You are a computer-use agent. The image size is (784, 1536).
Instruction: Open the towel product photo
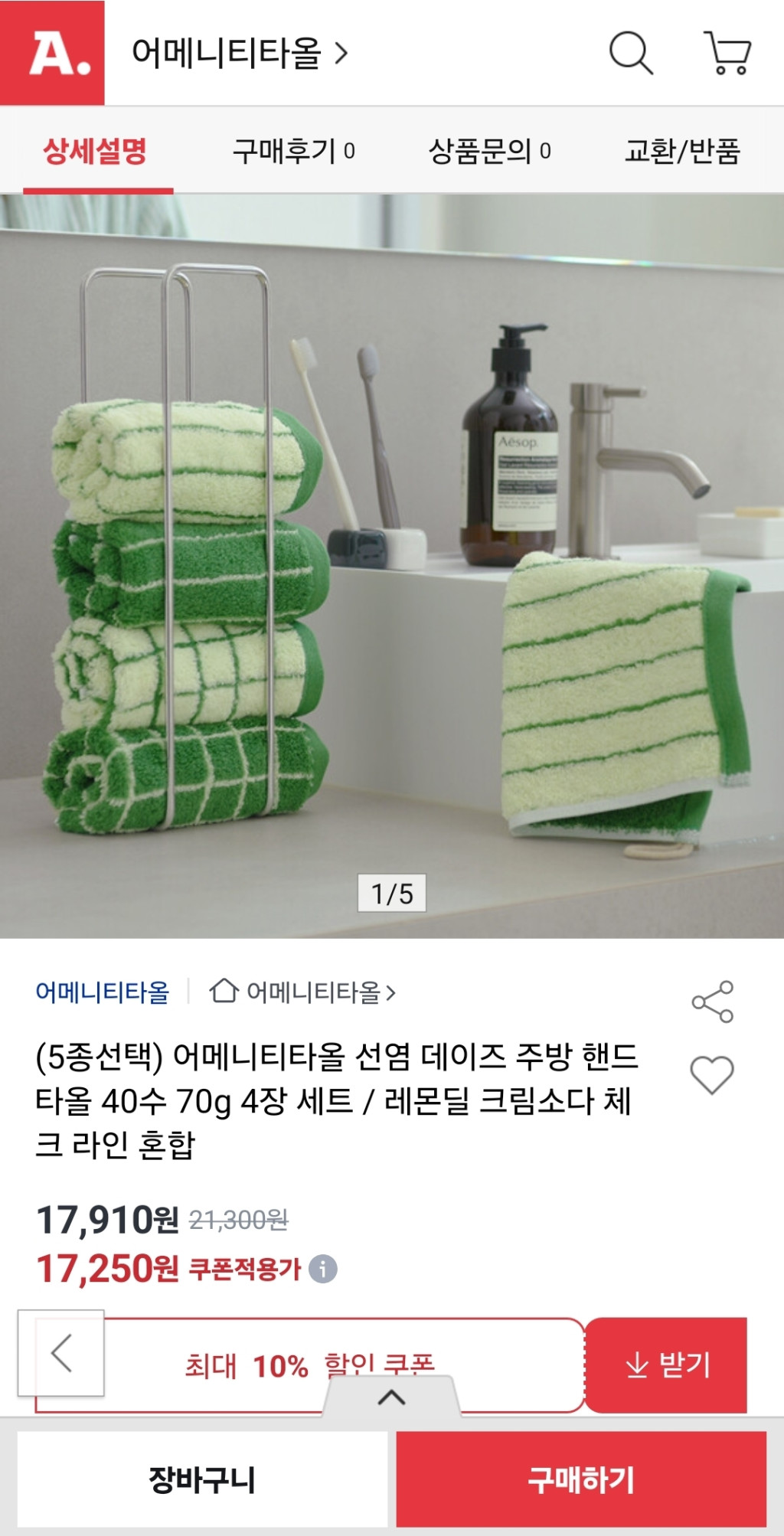[x=392, y=567]
